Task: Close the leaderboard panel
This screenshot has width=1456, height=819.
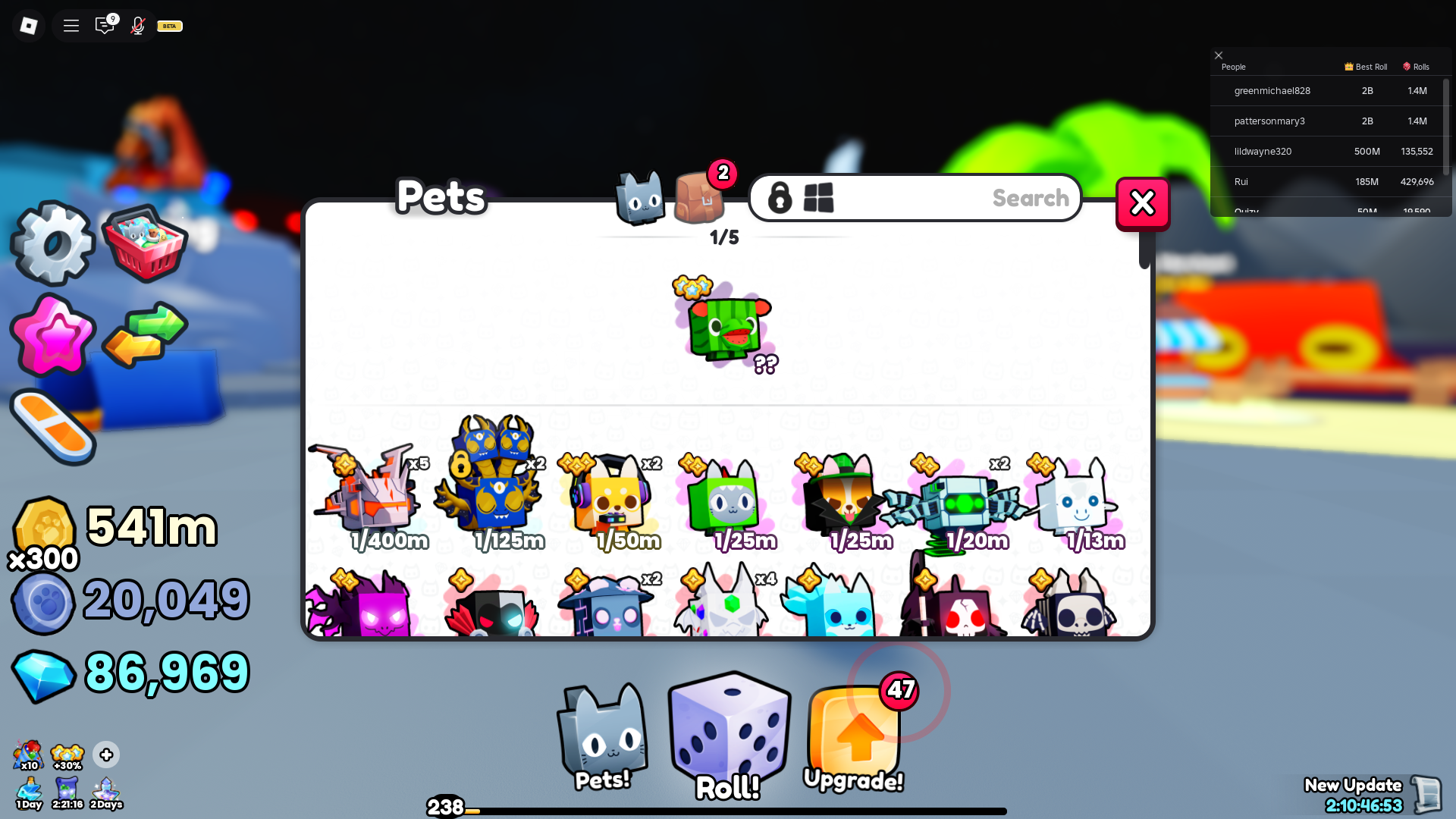Action: 1219,55
